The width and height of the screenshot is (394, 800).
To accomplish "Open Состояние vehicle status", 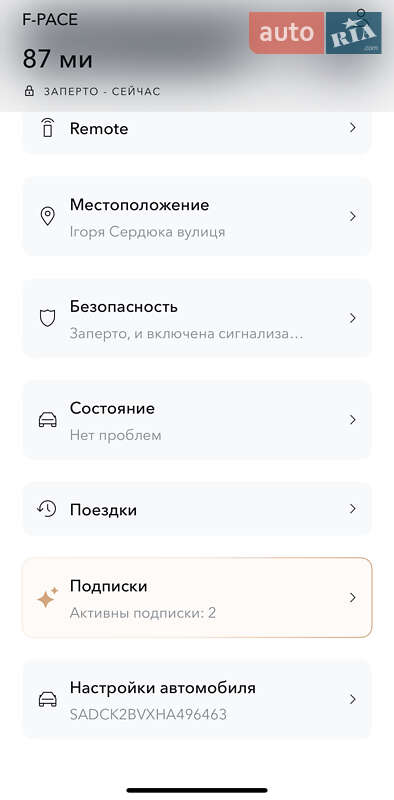I will (x=197, y=419).
